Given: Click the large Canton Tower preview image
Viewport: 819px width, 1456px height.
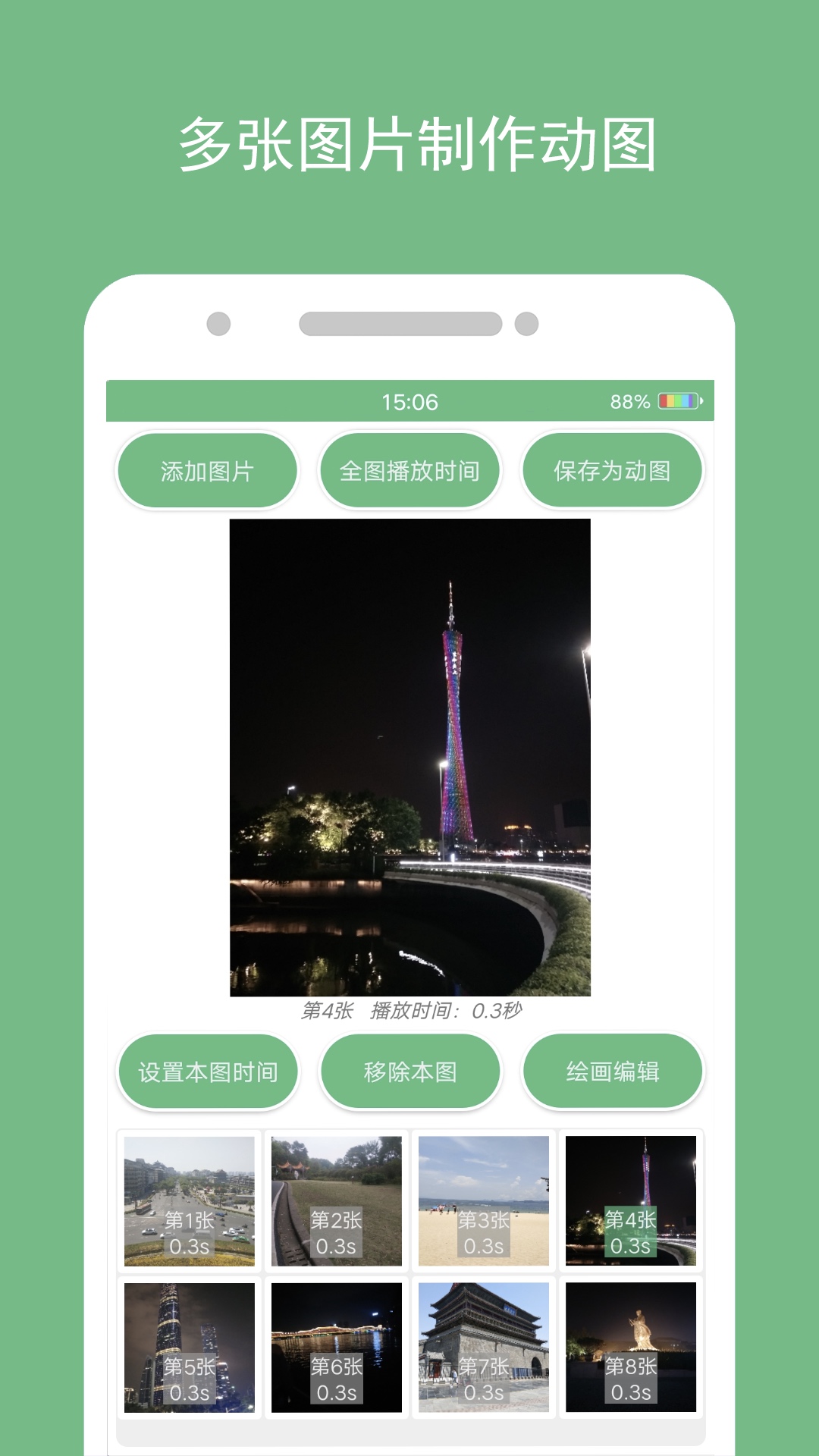Looking at the screenshot, I should (409, 758).
